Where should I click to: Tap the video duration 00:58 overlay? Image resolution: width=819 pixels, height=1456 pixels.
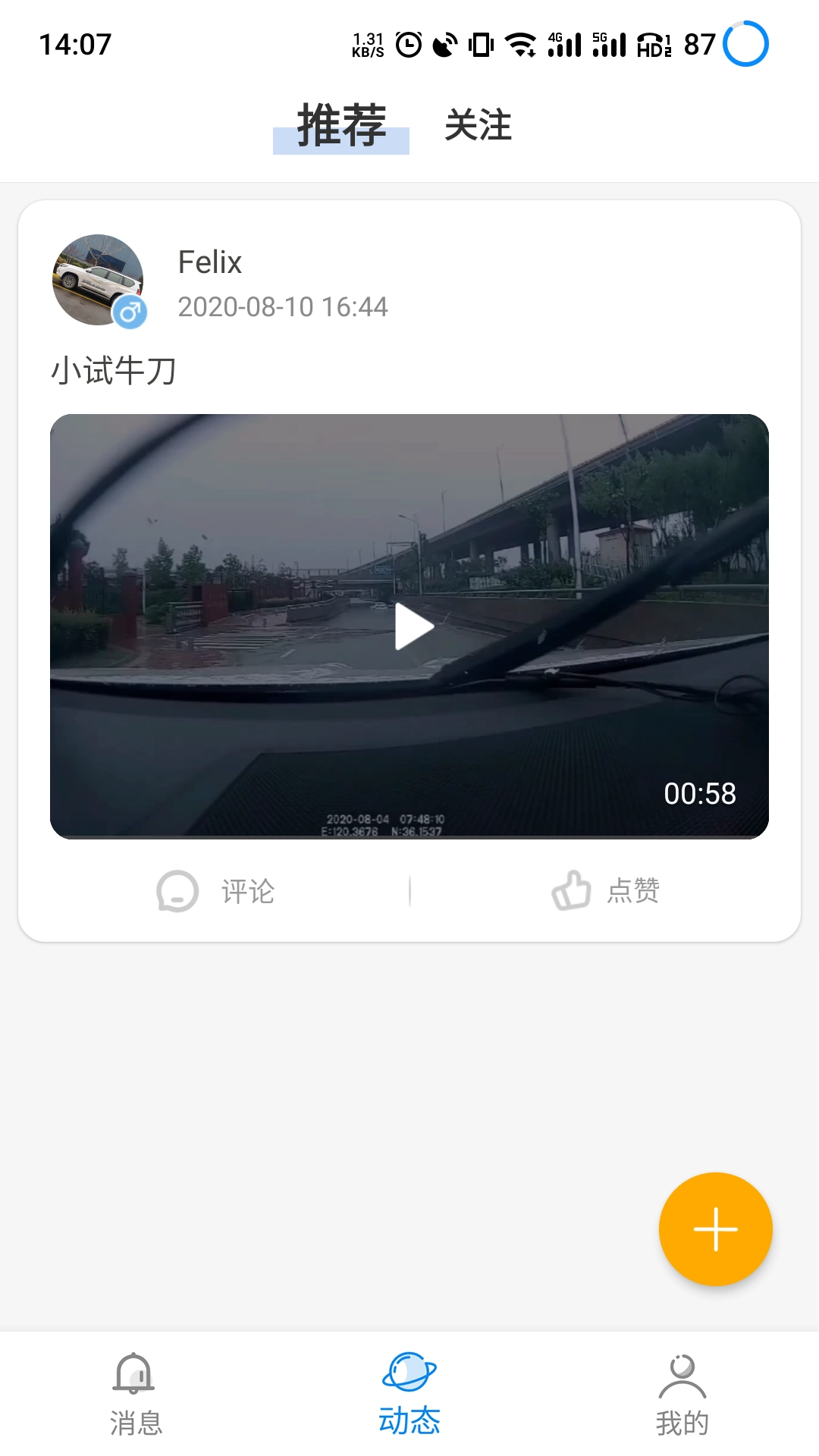tap(700, 794)
